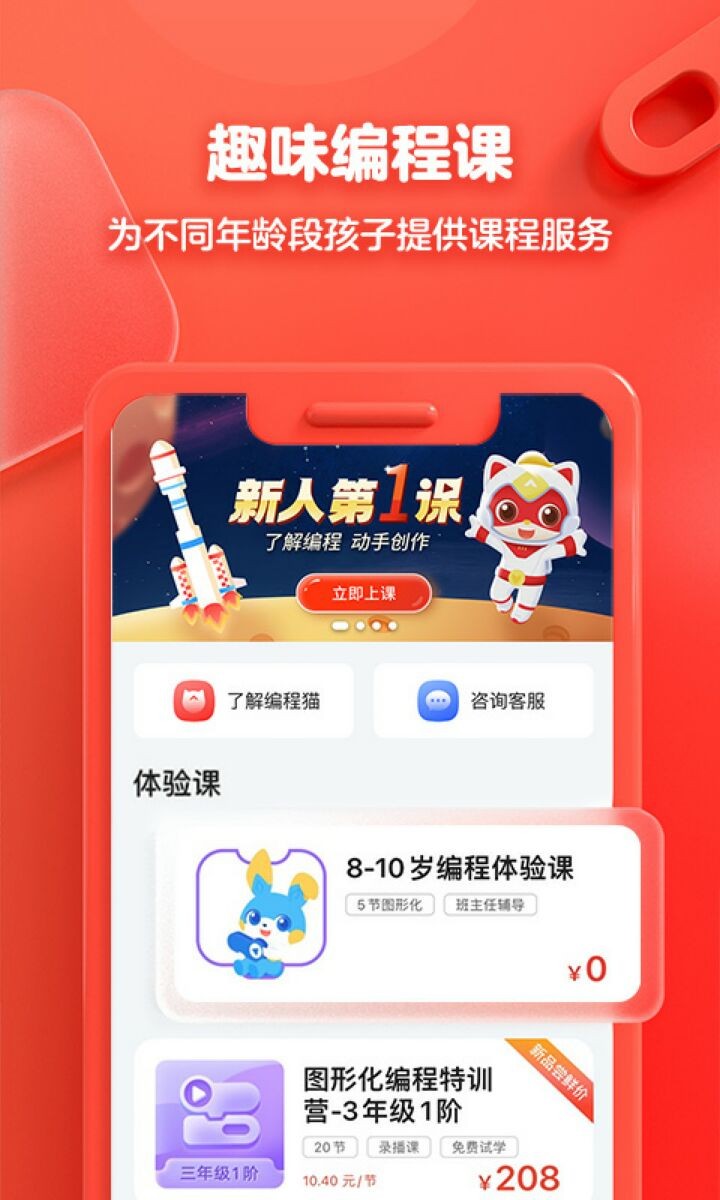
Task: Click the rocket illustration in banner
Action: coord(190,530)
